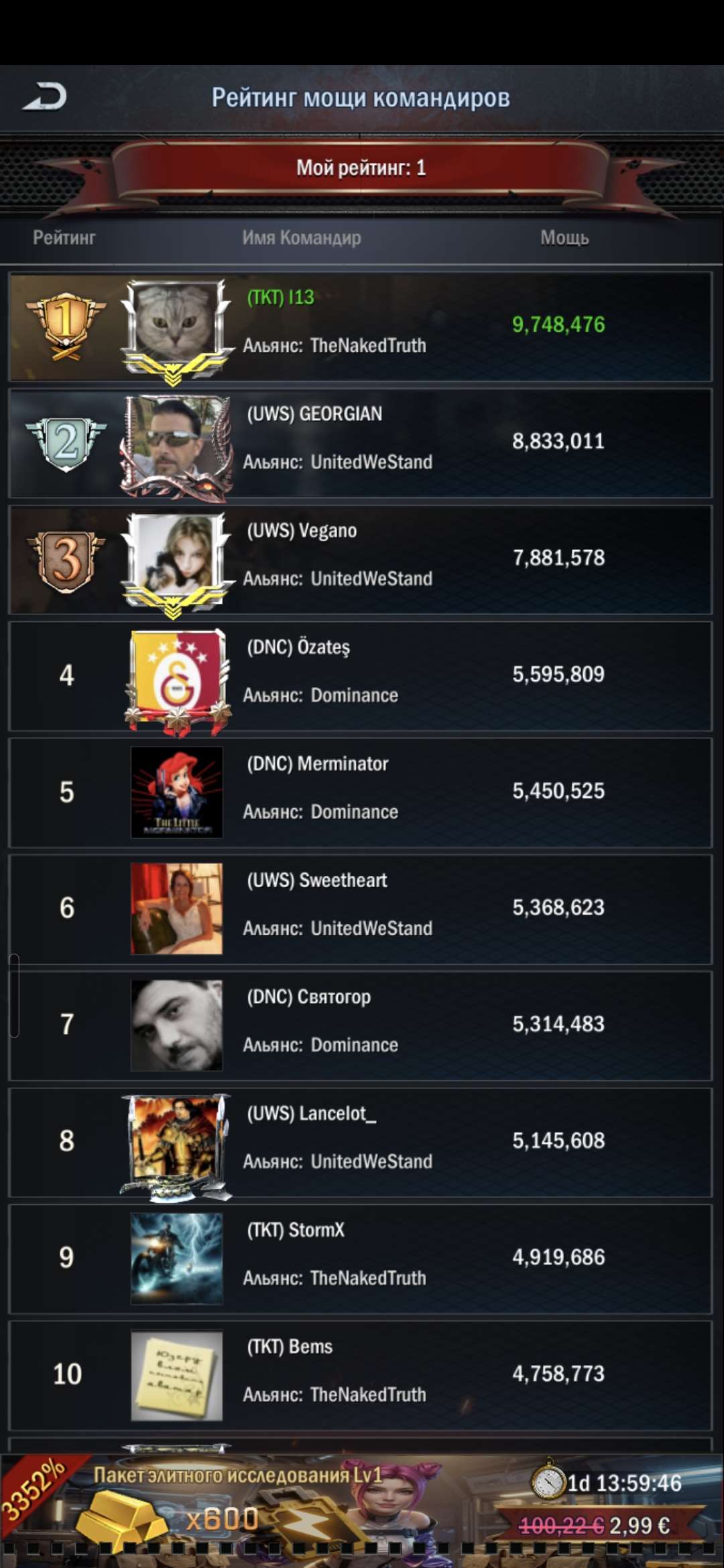Open (DNC) Merminator's commander row
The height and width of the screenshot is (1568, 724).
361,793
